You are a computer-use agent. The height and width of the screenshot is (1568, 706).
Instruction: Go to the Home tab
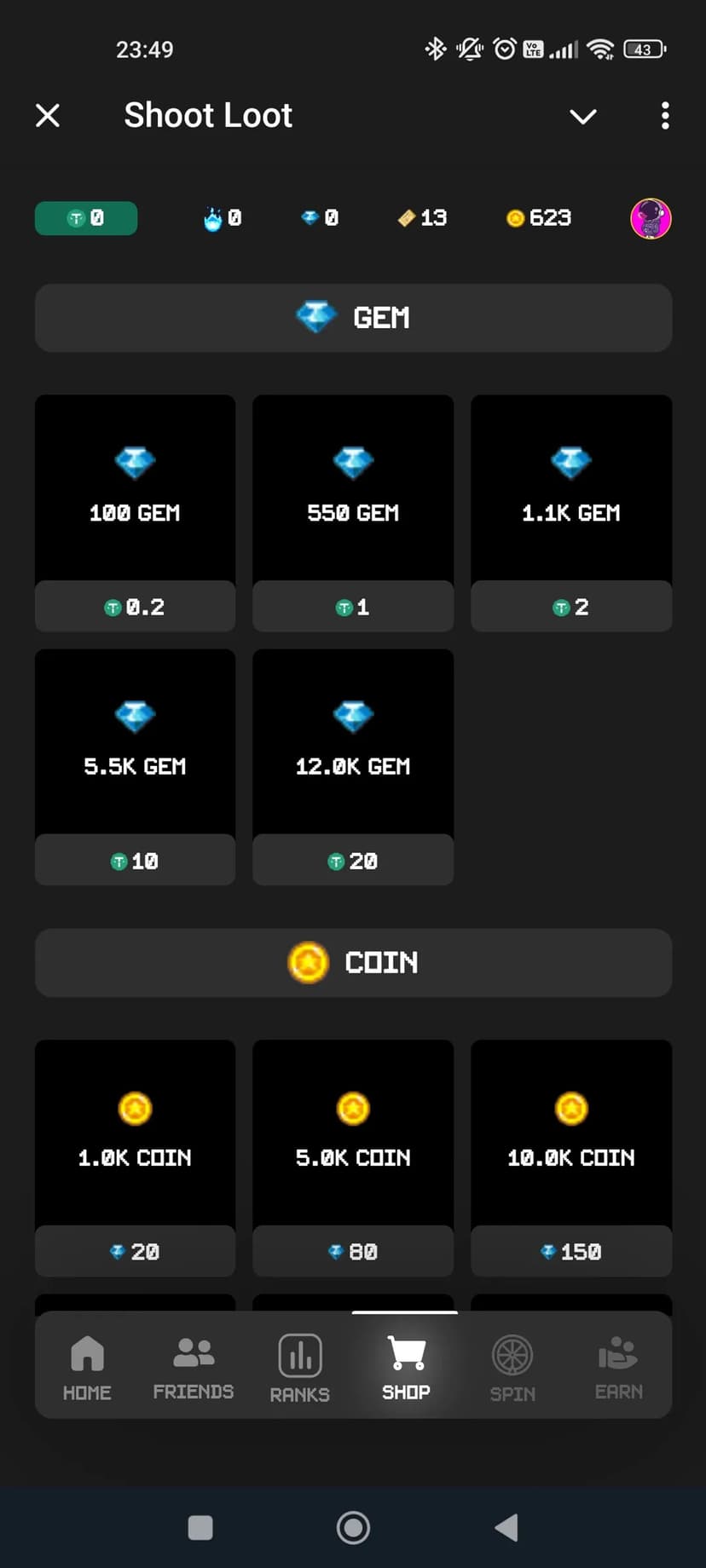click(87, 1367)
